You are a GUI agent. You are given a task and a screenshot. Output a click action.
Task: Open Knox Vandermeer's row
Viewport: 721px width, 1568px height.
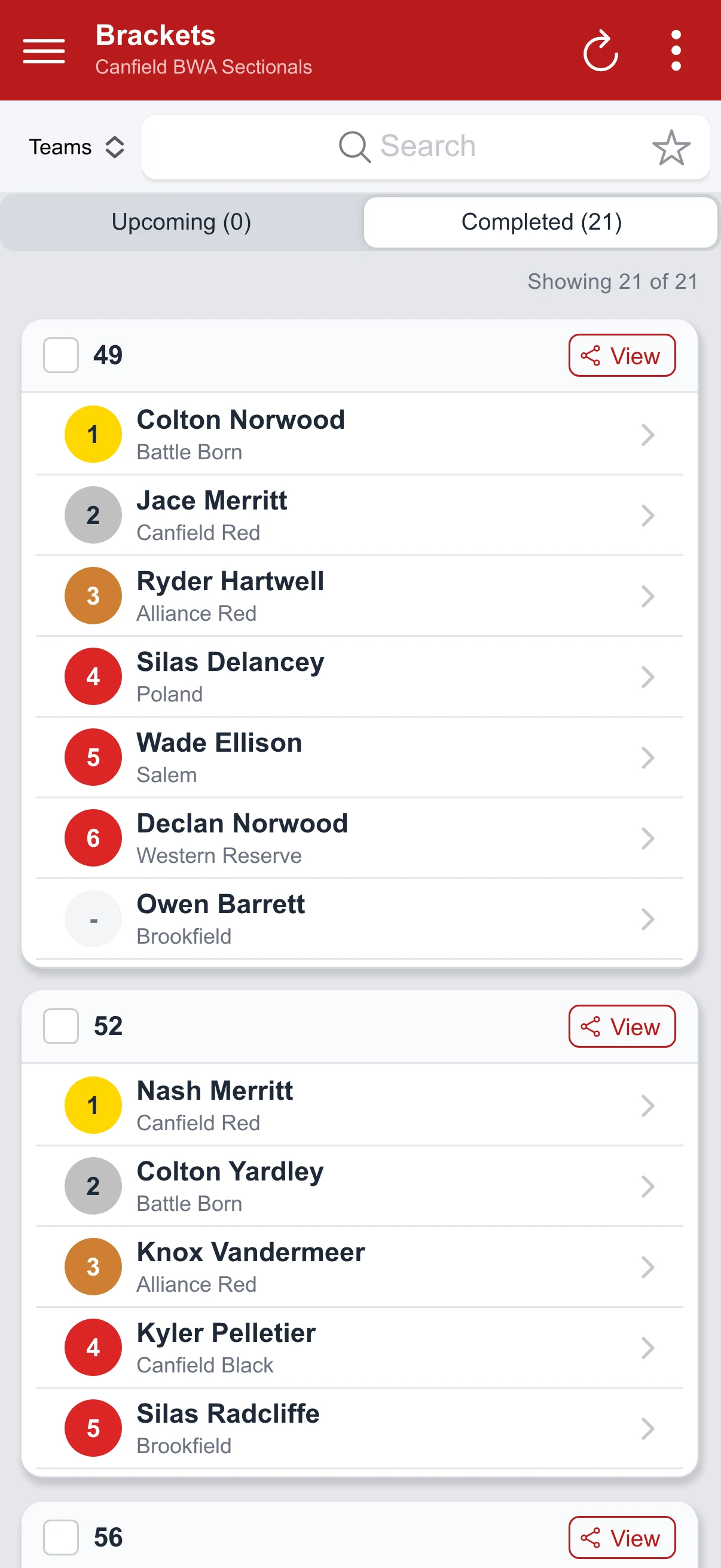click(x=359, y=1267)
